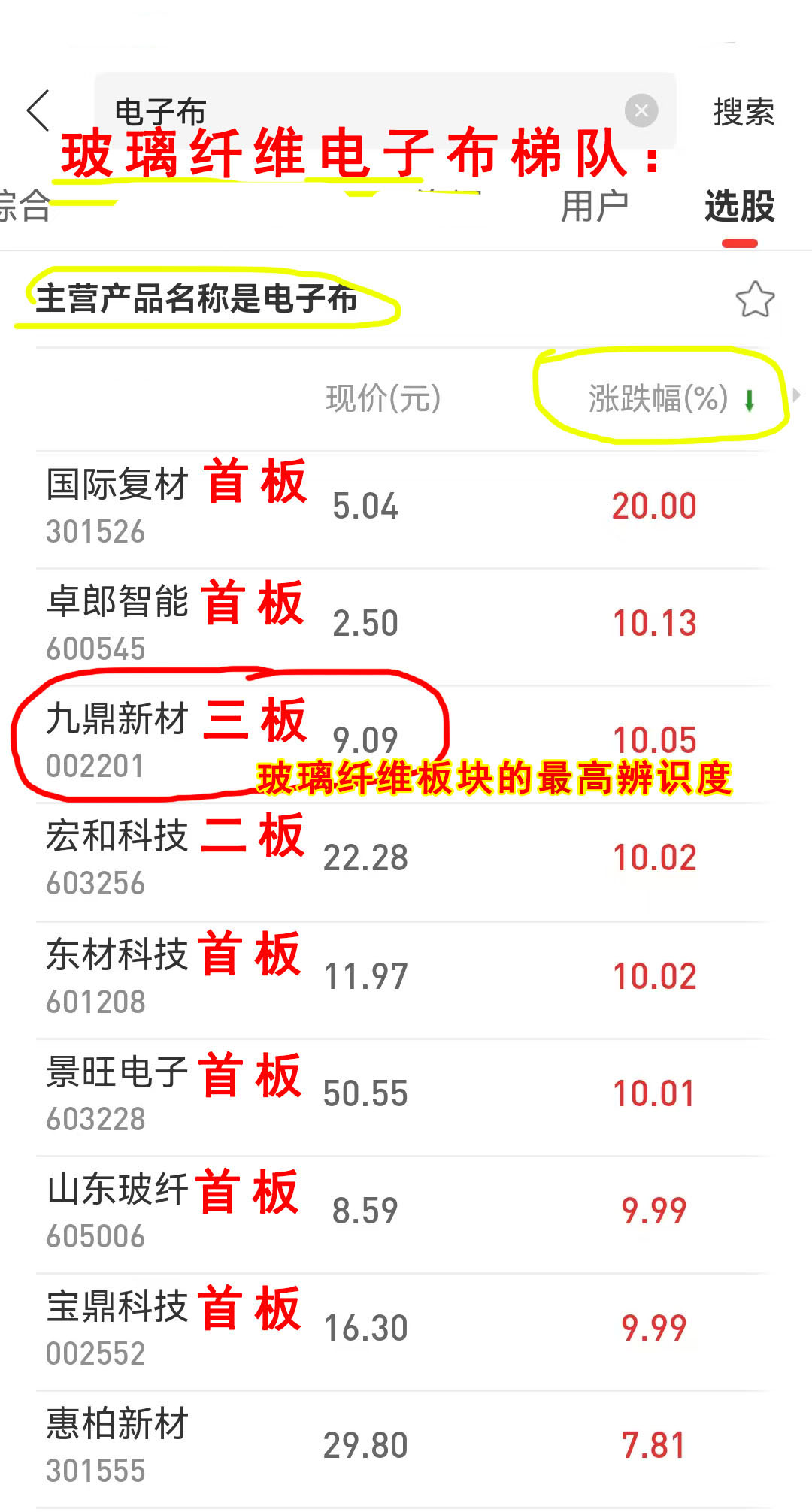Tap the 电子布 search field
812x1512 pixels.
pos(361,110)
